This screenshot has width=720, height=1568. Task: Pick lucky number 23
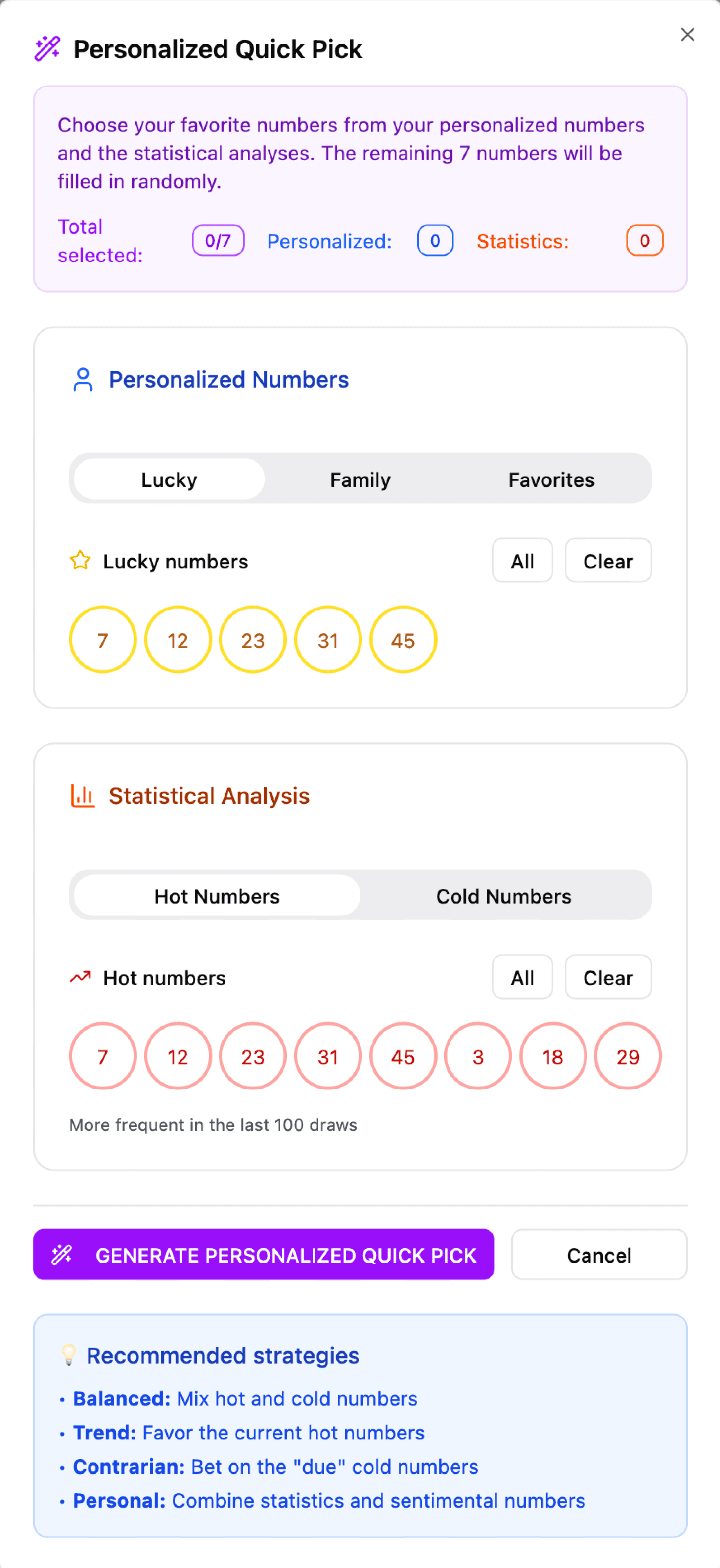click(x=253, y=639)
